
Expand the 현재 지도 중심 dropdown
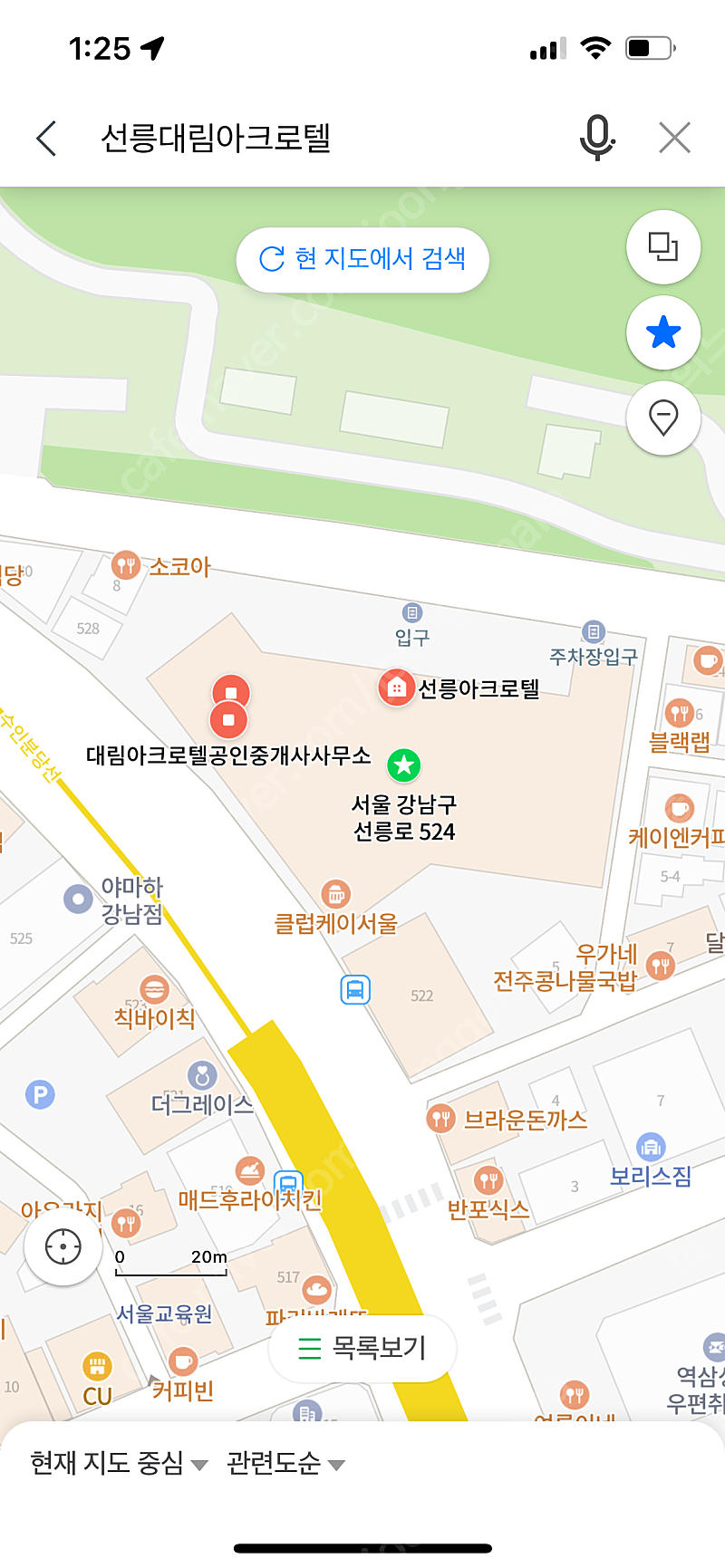pyautogui.click(x=119, y=1463)
